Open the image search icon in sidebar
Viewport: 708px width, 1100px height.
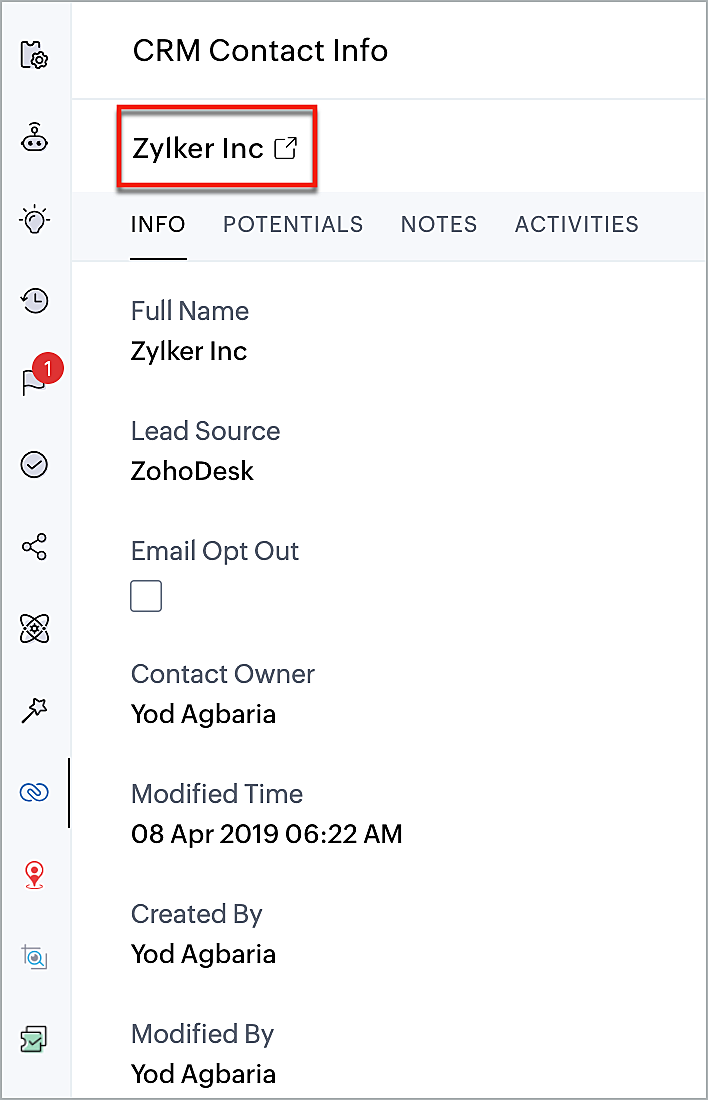click(35, 958)
